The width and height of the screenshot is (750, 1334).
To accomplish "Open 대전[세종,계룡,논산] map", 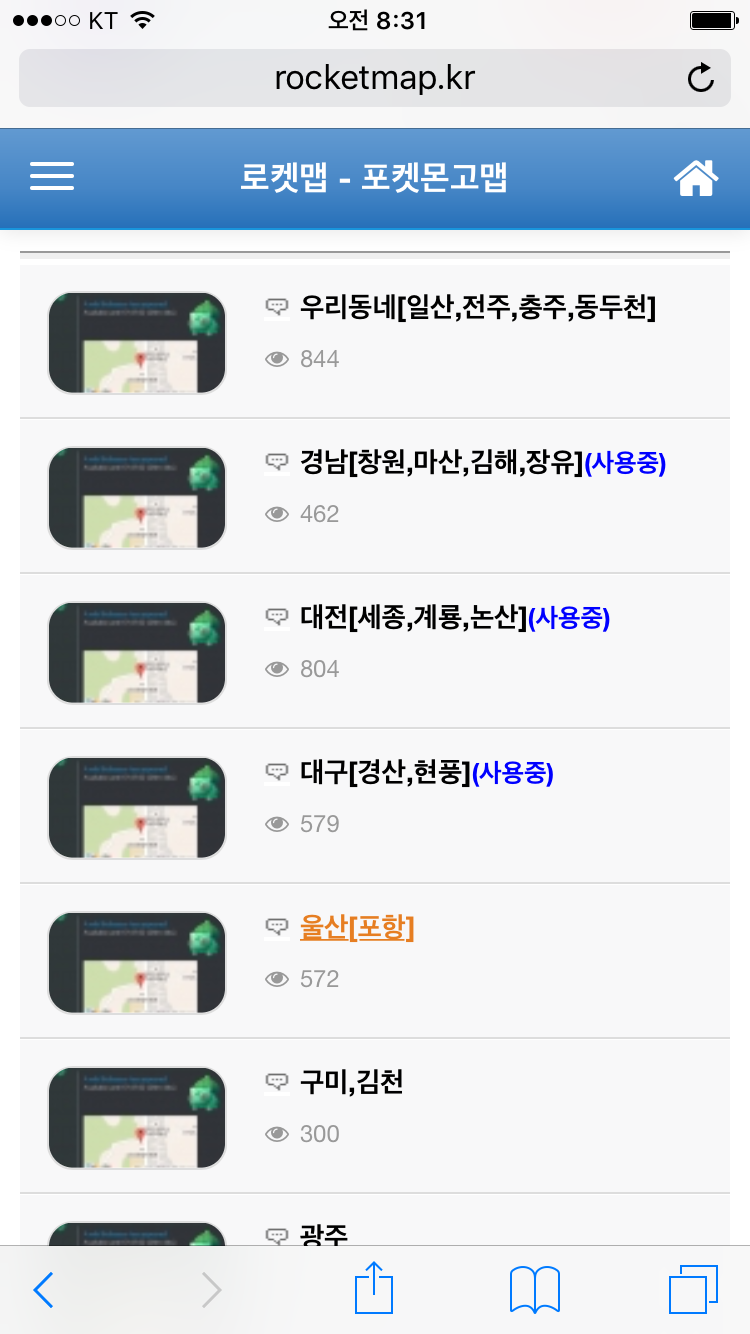I will [x=413, y=618].
